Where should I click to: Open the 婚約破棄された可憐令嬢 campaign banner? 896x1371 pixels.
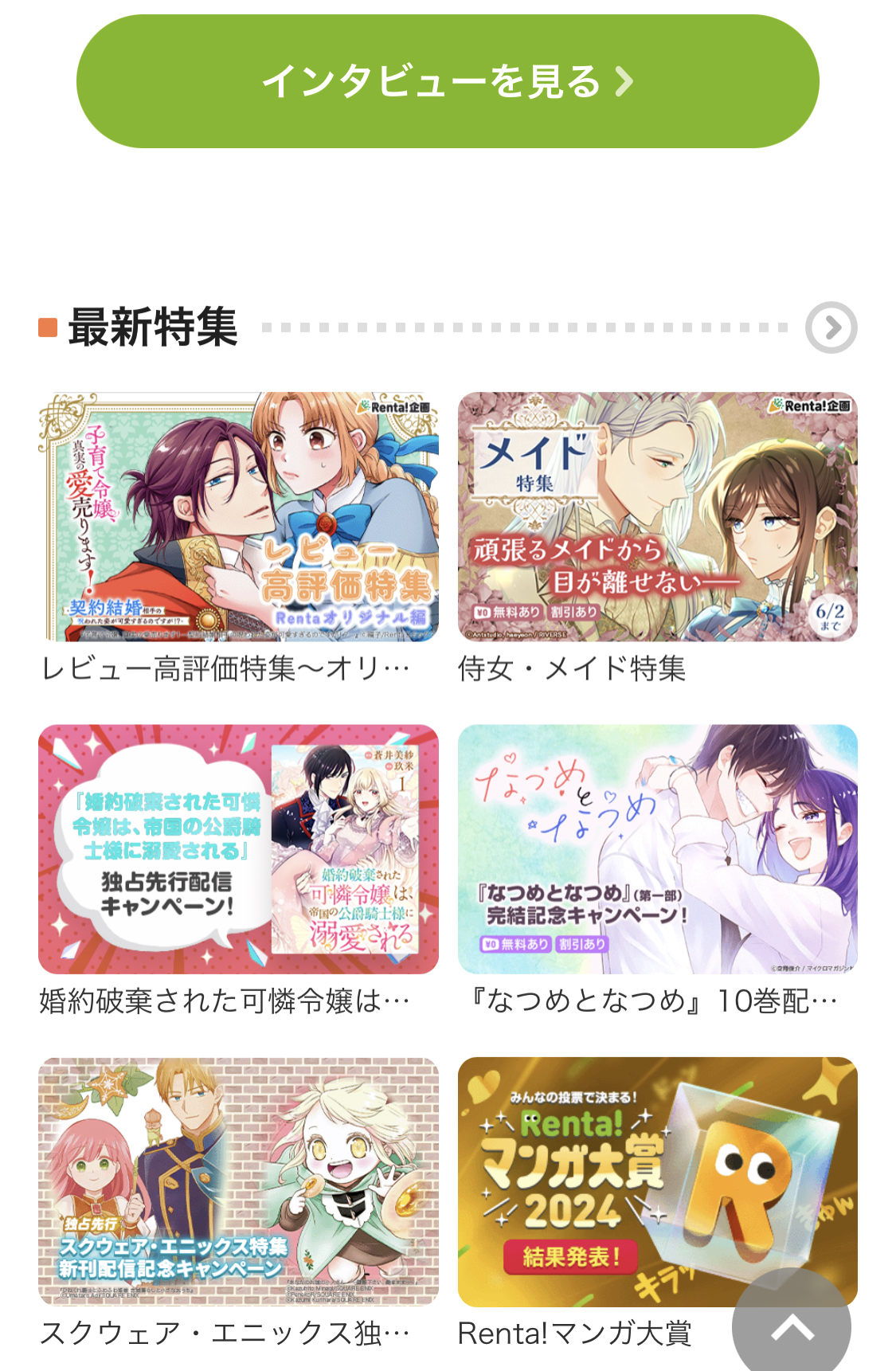[238, 848]
